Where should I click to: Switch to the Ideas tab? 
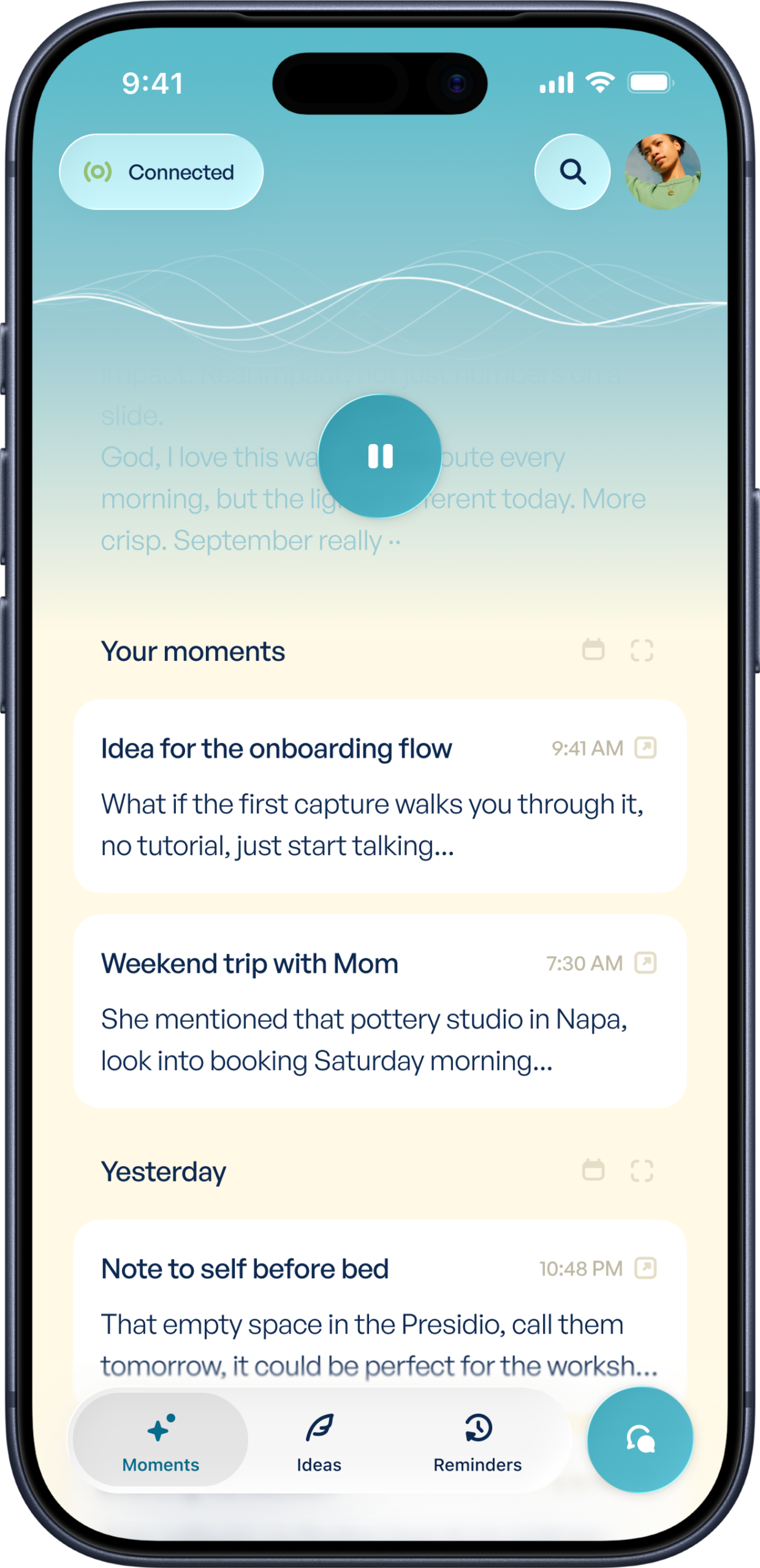coord(319,1441)
